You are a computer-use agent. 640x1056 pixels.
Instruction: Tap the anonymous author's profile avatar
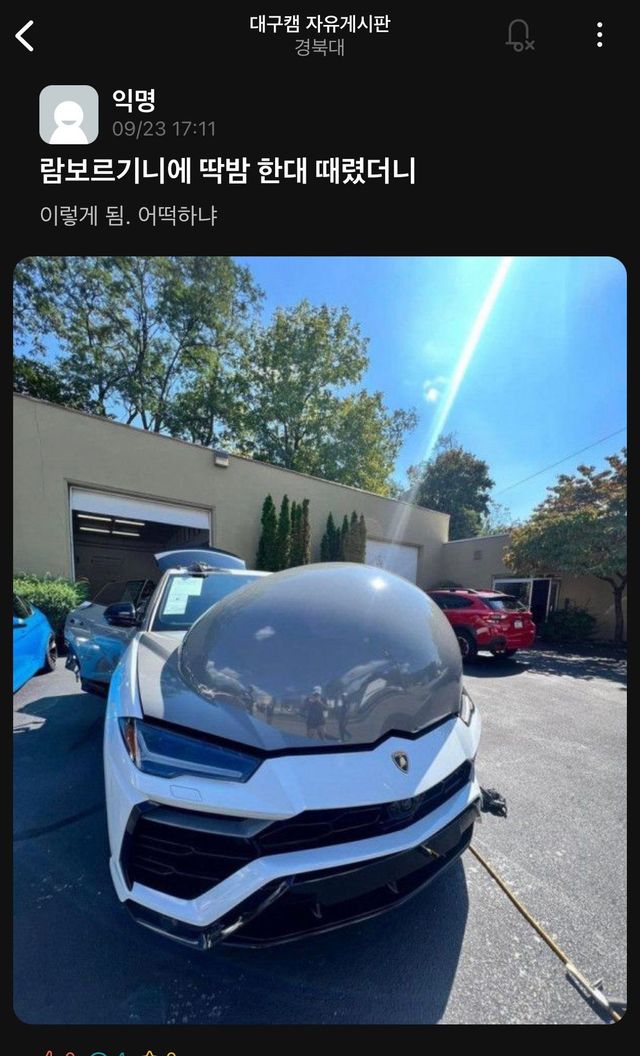tap(69, 115)
